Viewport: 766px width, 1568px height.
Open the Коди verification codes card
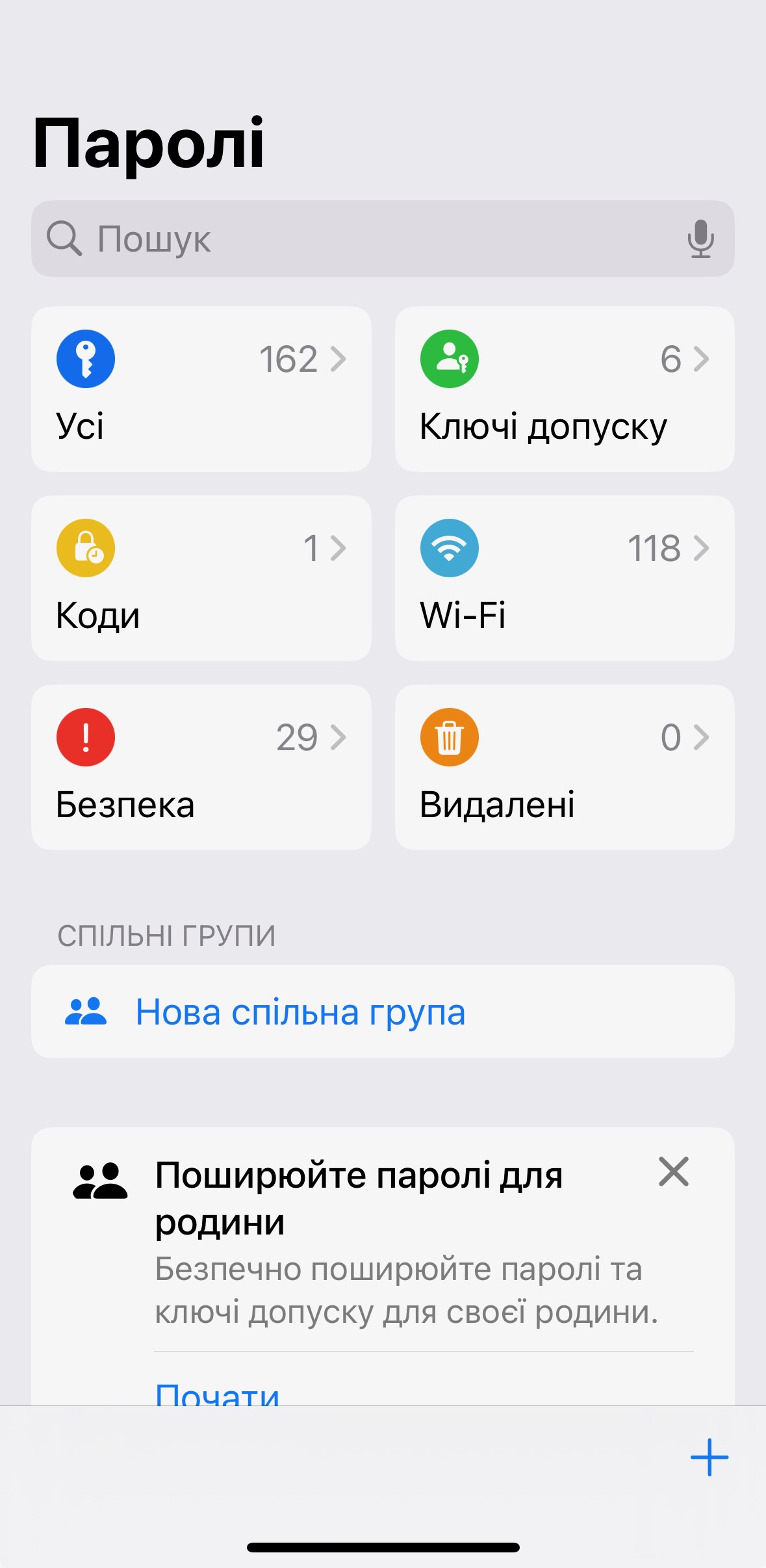pyautogui.click(x=201, y=578)
